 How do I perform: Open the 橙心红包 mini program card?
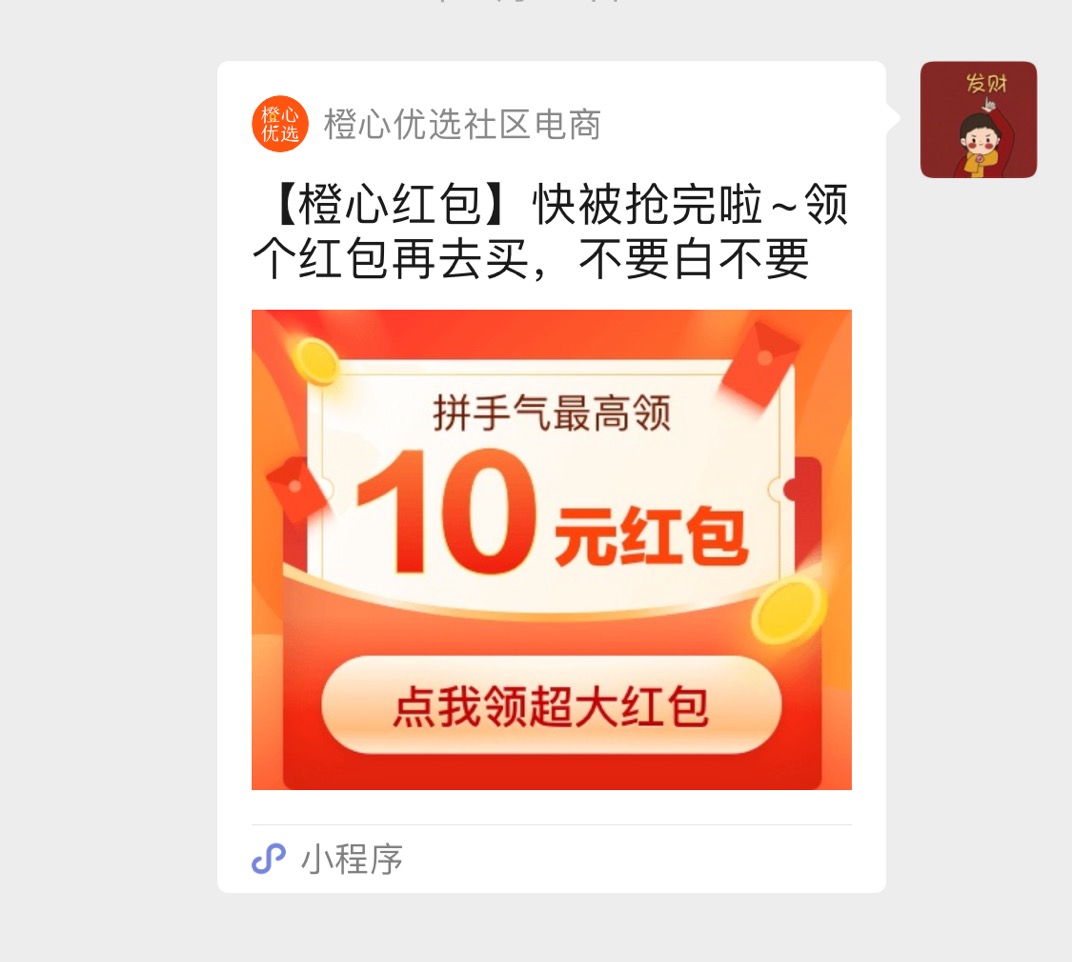point(551,549)
